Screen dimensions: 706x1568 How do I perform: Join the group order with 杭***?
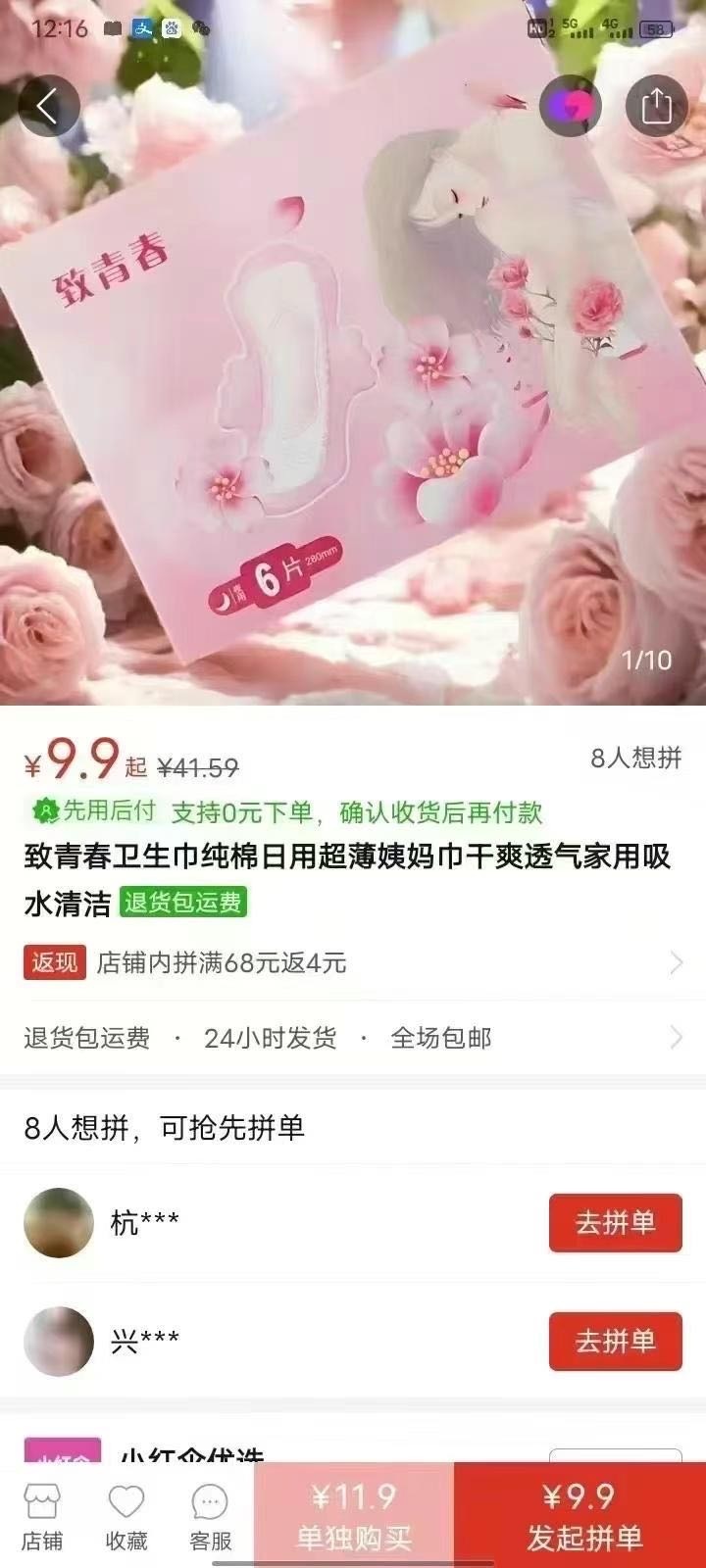(x=615, y=1222)
